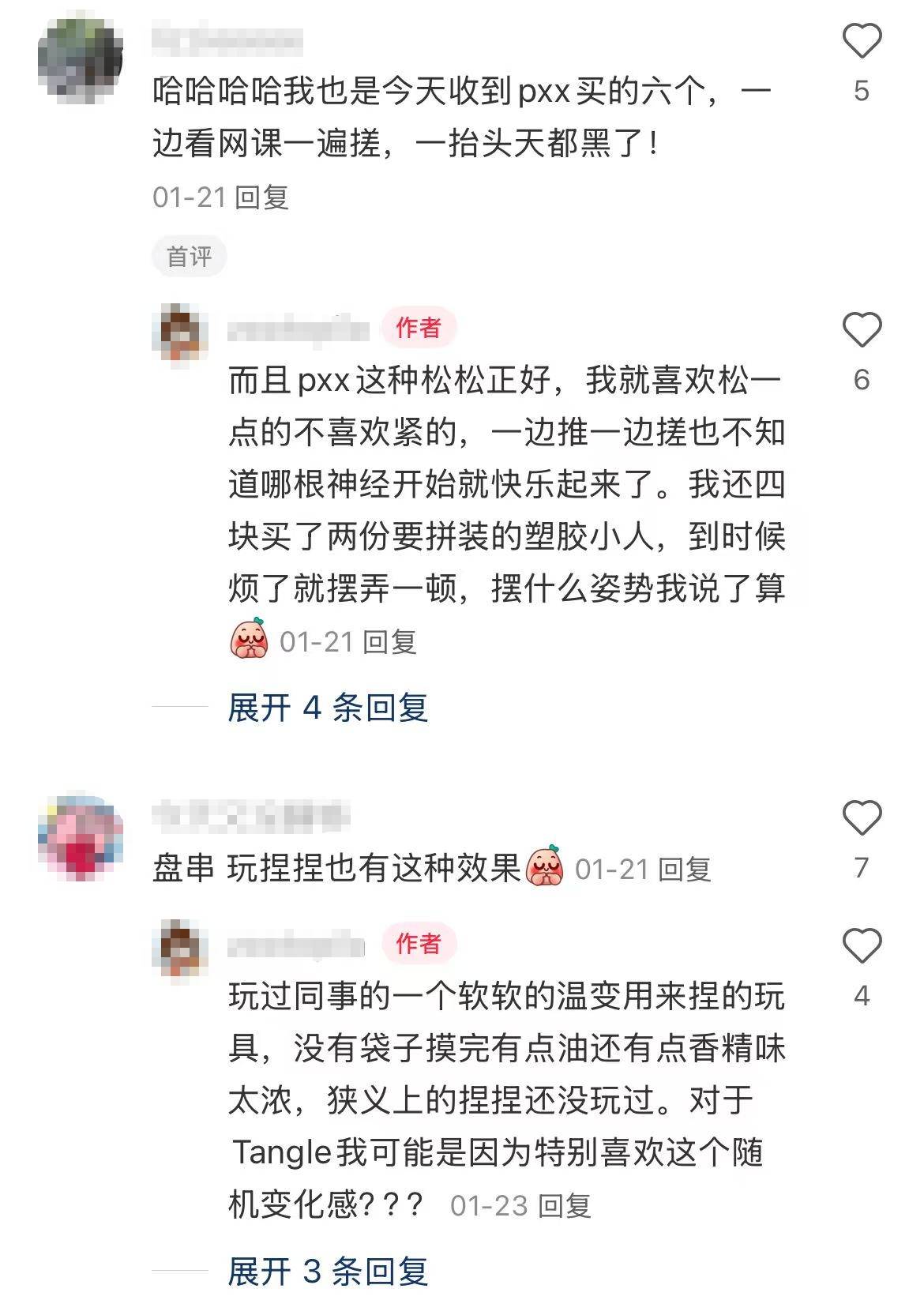The image size is (924, 1315).
Task: Open author's avatar on the Tangle reply
Action: pyautogui.click(x=181, y=946)
